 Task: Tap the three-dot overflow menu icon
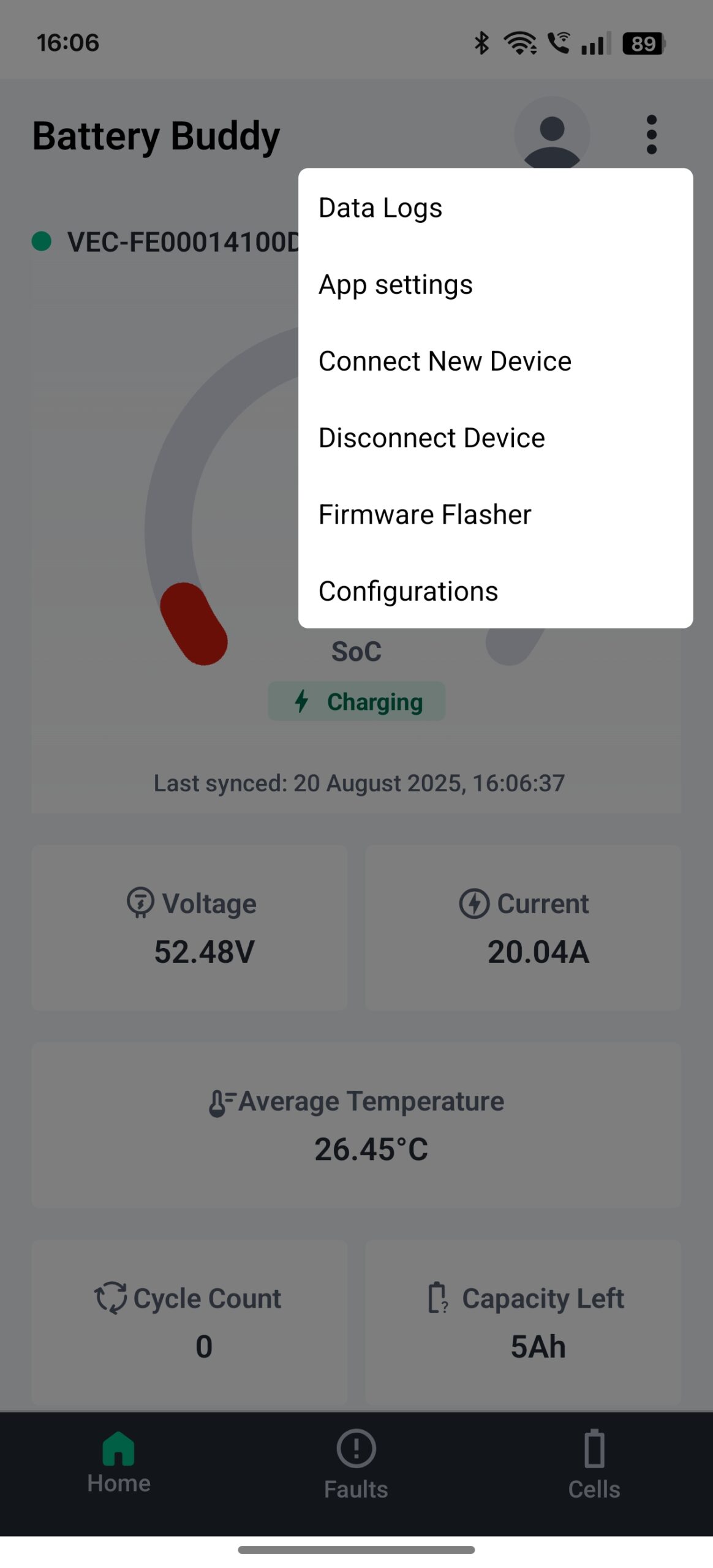click(651, 134)
